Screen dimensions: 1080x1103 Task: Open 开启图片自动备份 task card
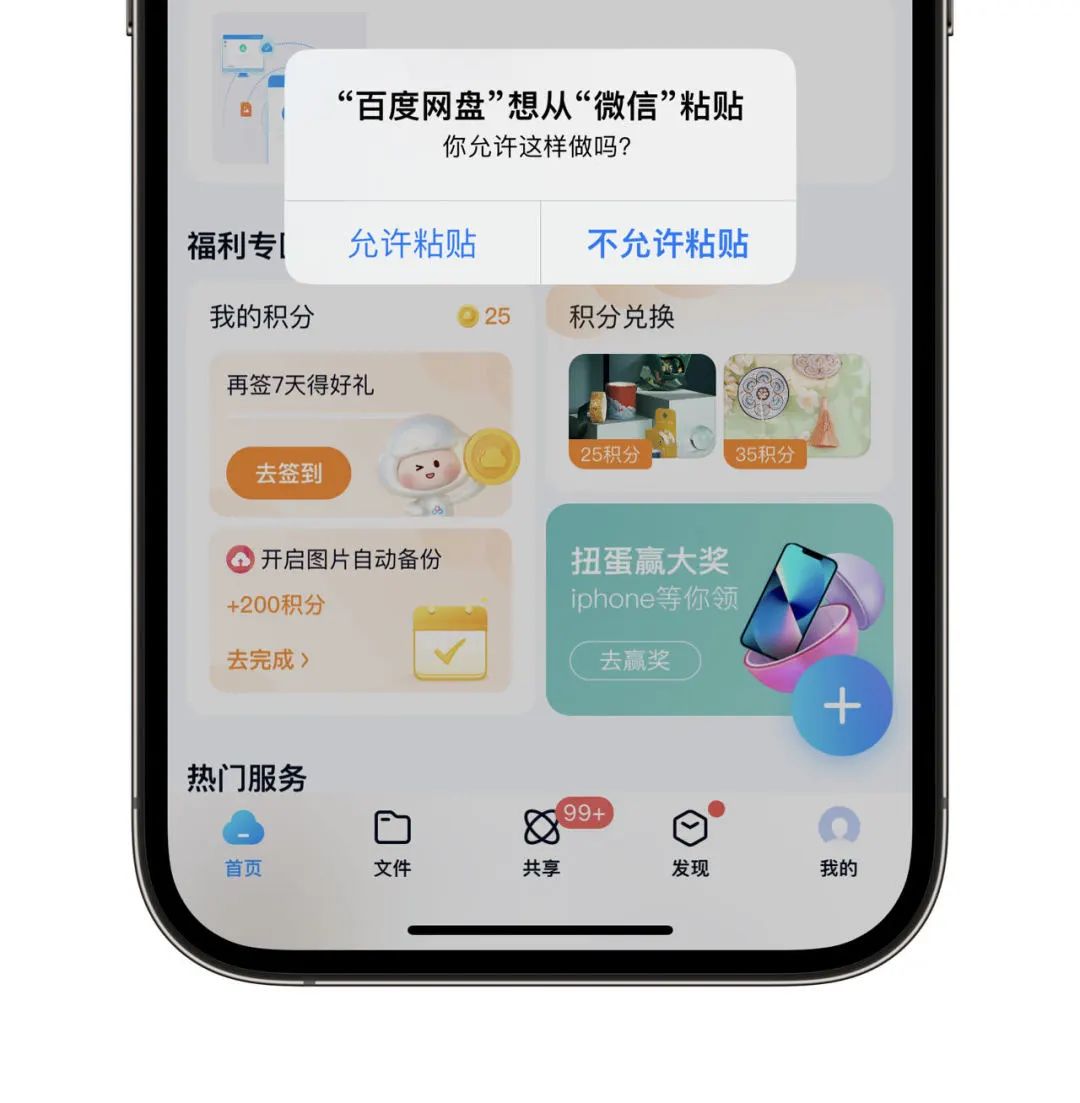pyautogui.click(x=349, y=559)
